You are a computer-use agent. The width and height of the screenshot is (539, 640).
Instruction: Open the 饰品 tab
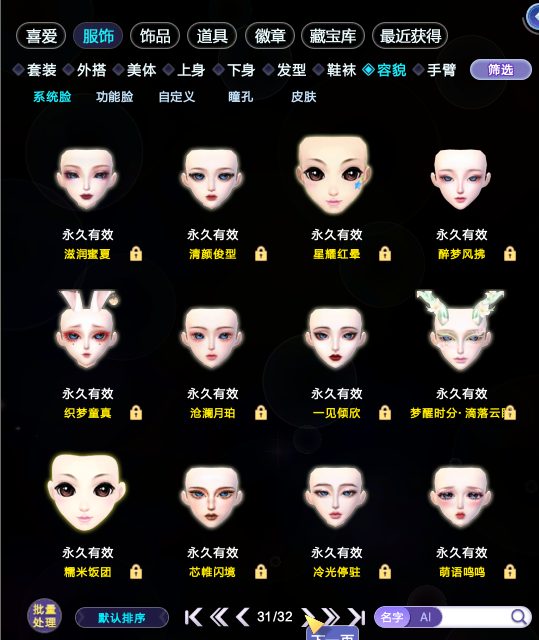click(x=155, y=36)
